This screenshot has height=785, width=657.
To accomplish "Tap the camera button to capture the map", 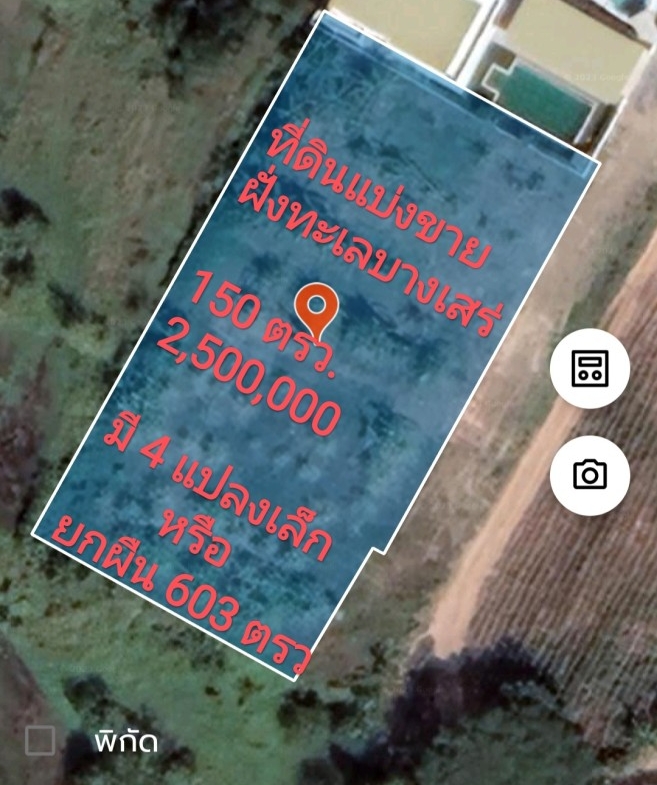I will 589,474.
